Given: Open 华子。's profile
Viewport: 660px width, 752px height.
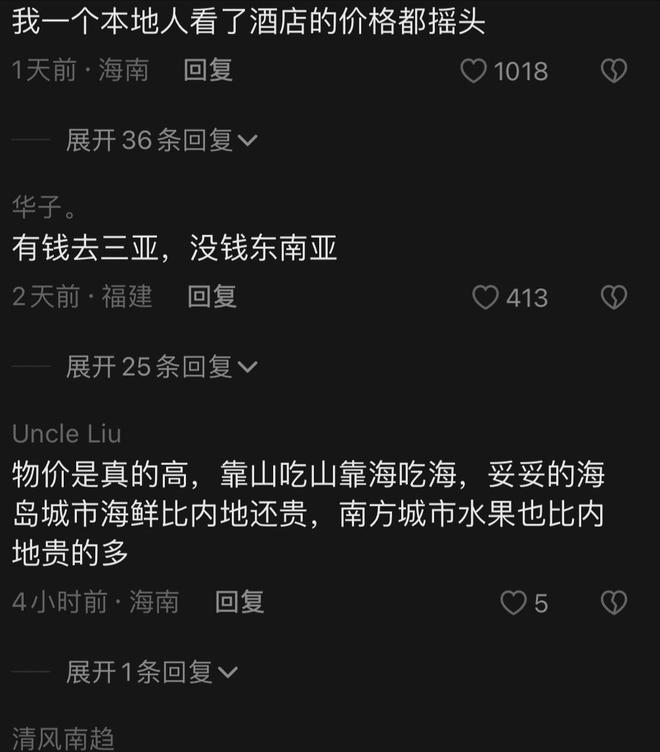Looking at the screenshot, I should pos(45,206).
